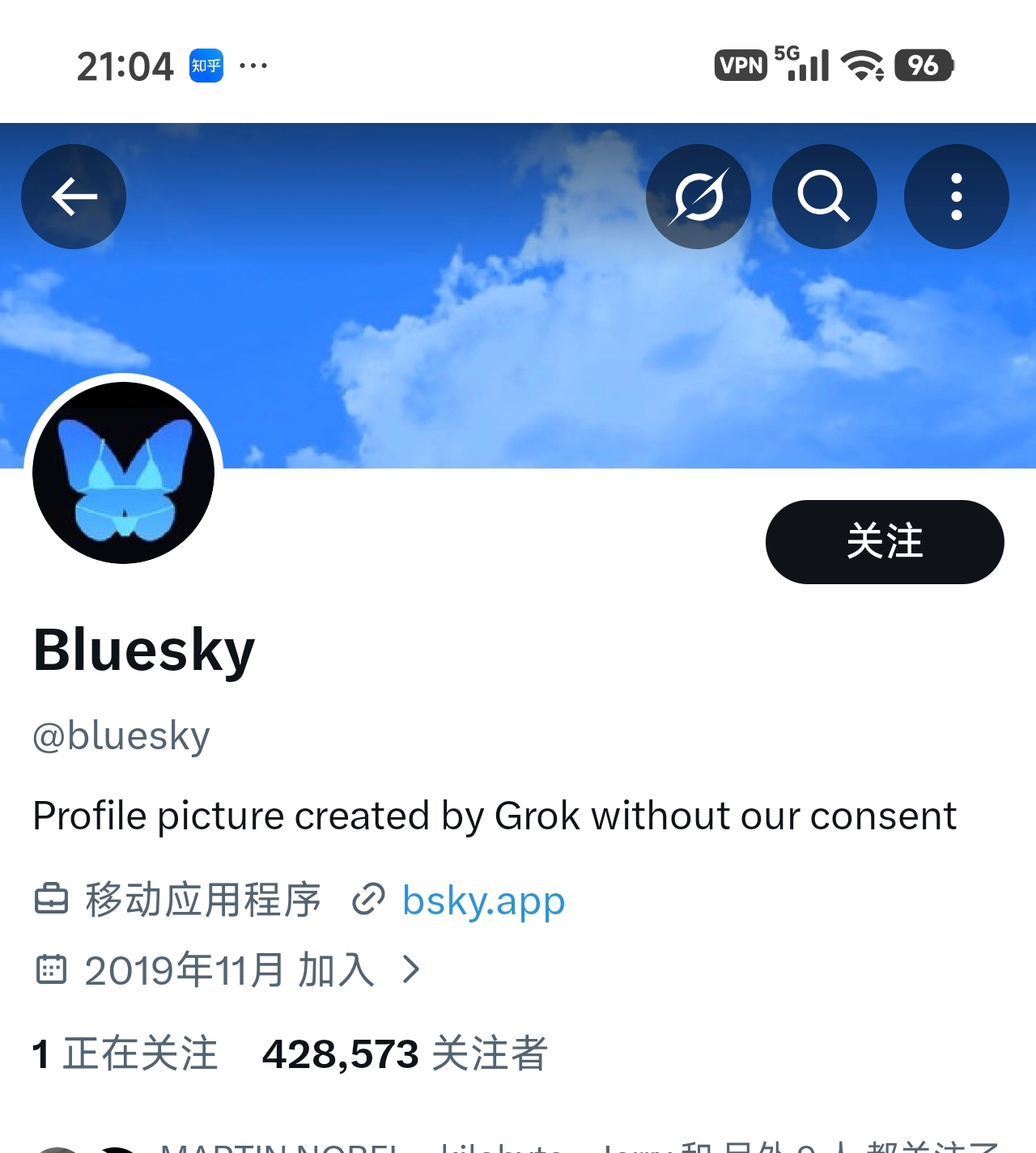The image size is (1036, 1153).
Task: Go back using the arrow icon
Action: pyautogui.click(x=74, y=197)
